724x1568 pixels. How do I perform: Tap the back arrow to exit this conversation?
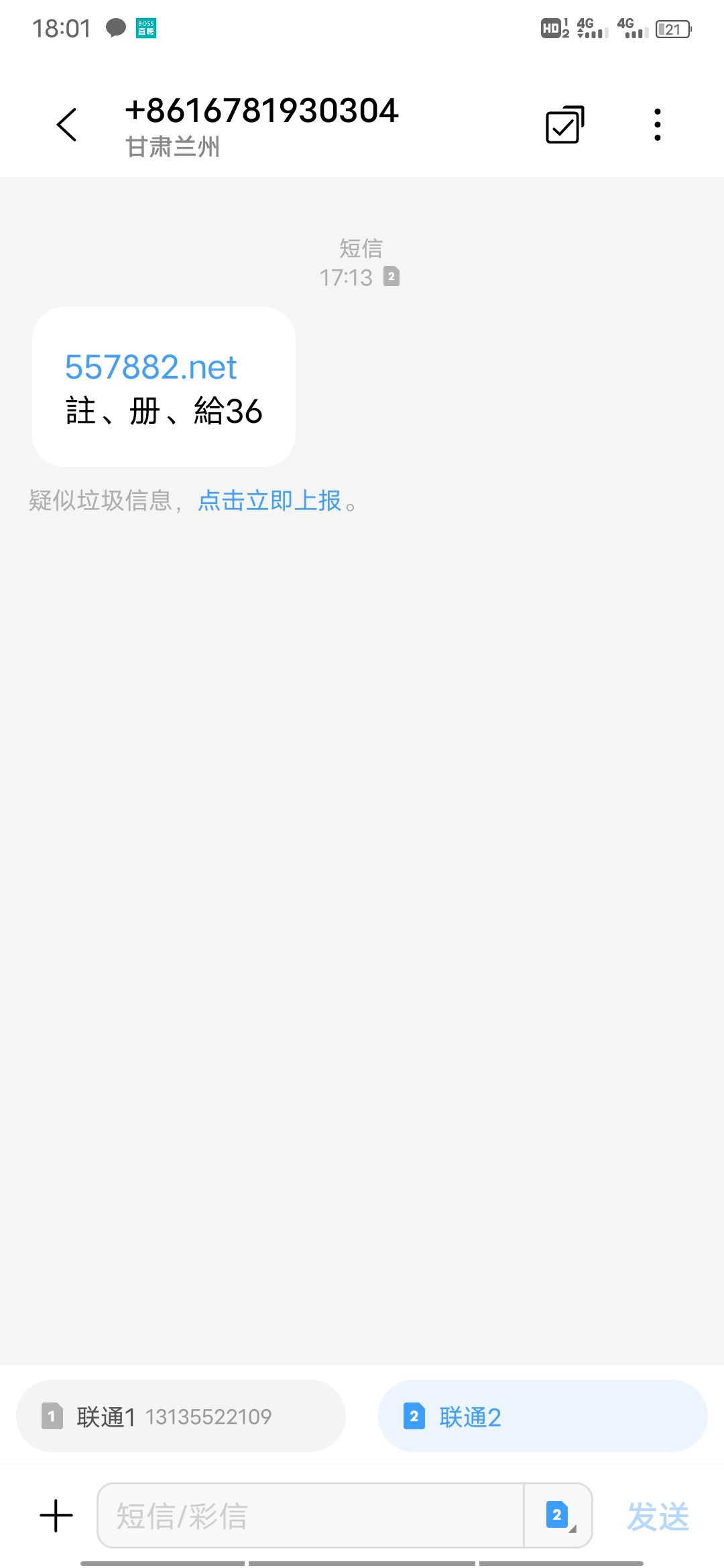tap(67, 125)
